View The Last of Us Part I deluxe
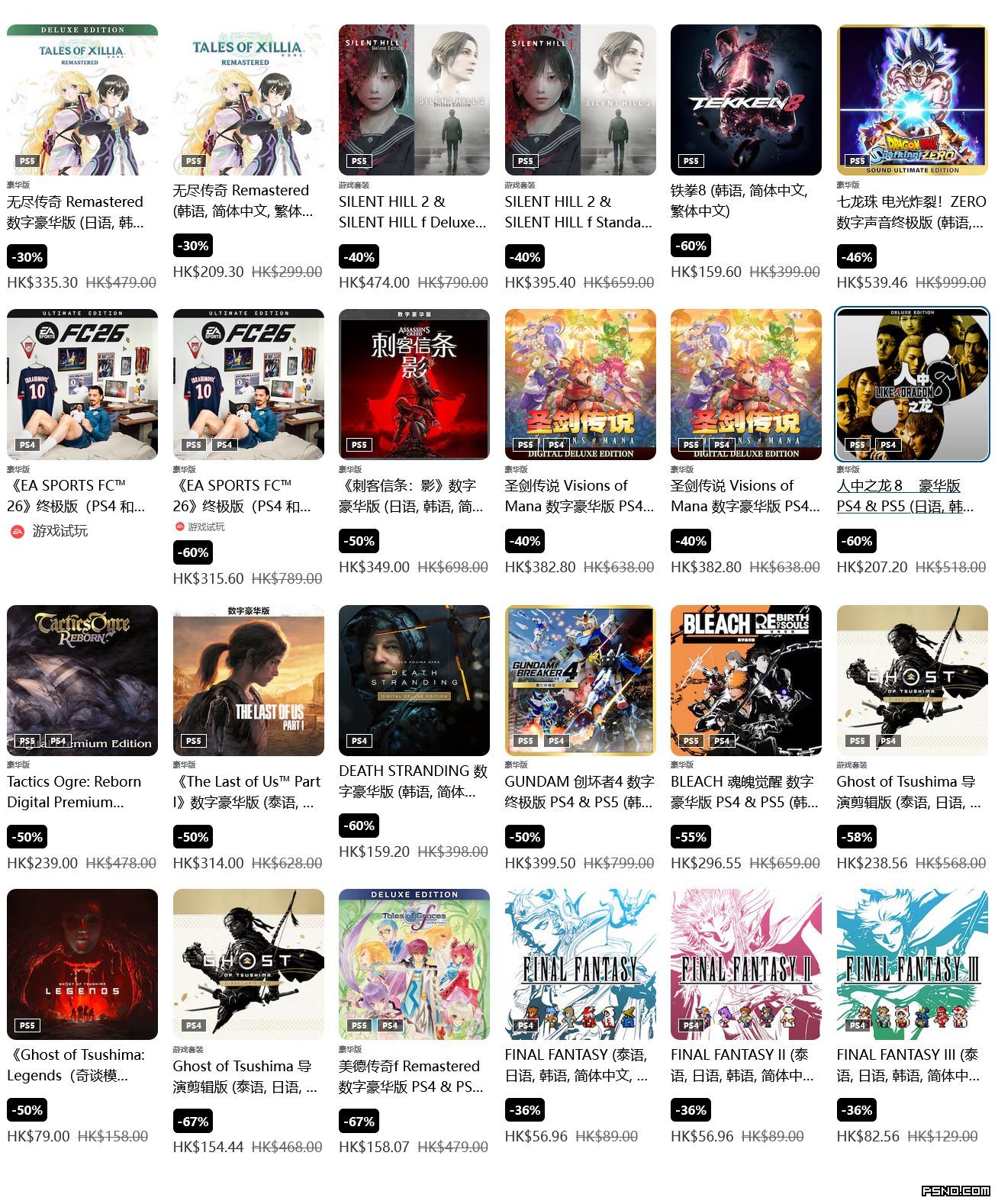The height and width of the screenshot is (1204, 998). (x=248, y=680)
